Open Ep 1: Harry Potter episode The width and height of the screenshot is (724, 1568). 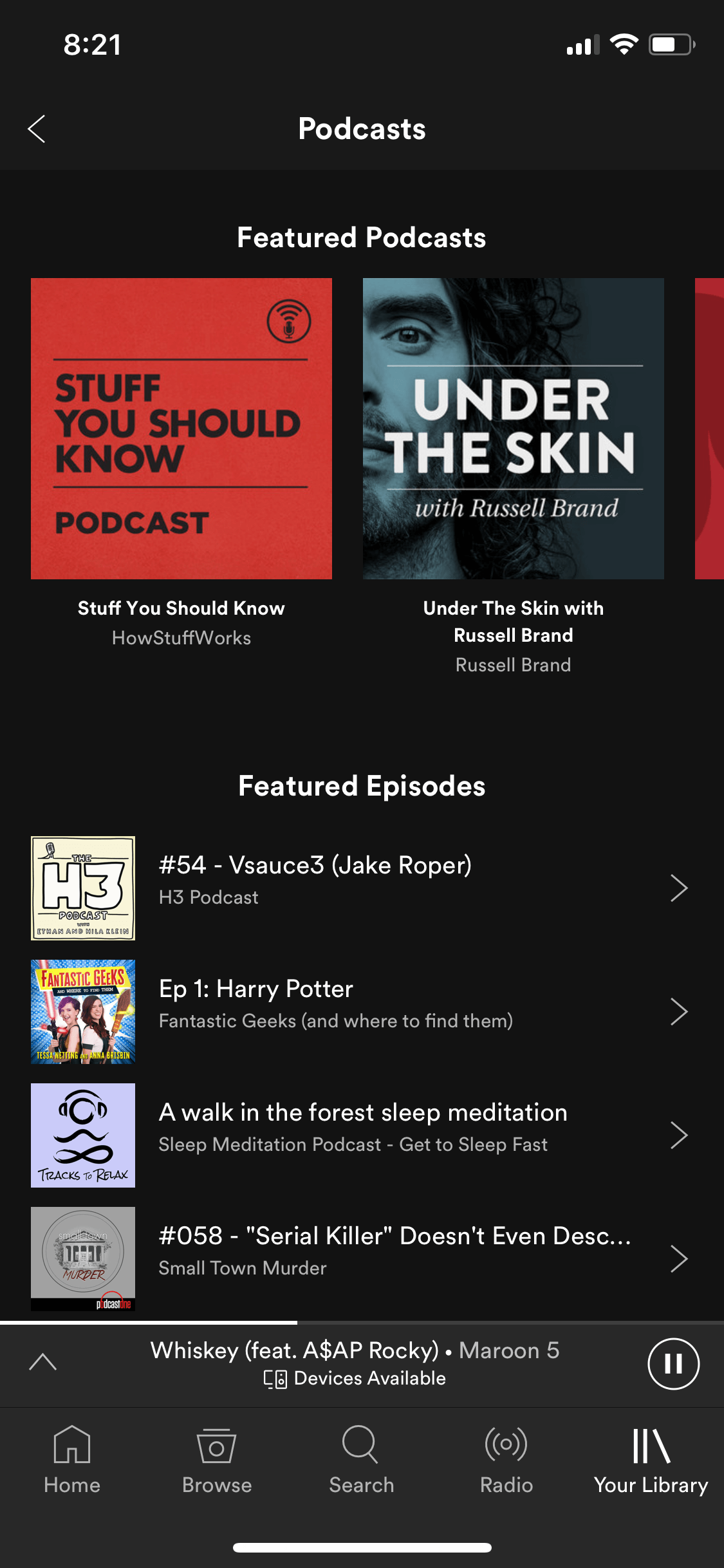(362, 1012)
